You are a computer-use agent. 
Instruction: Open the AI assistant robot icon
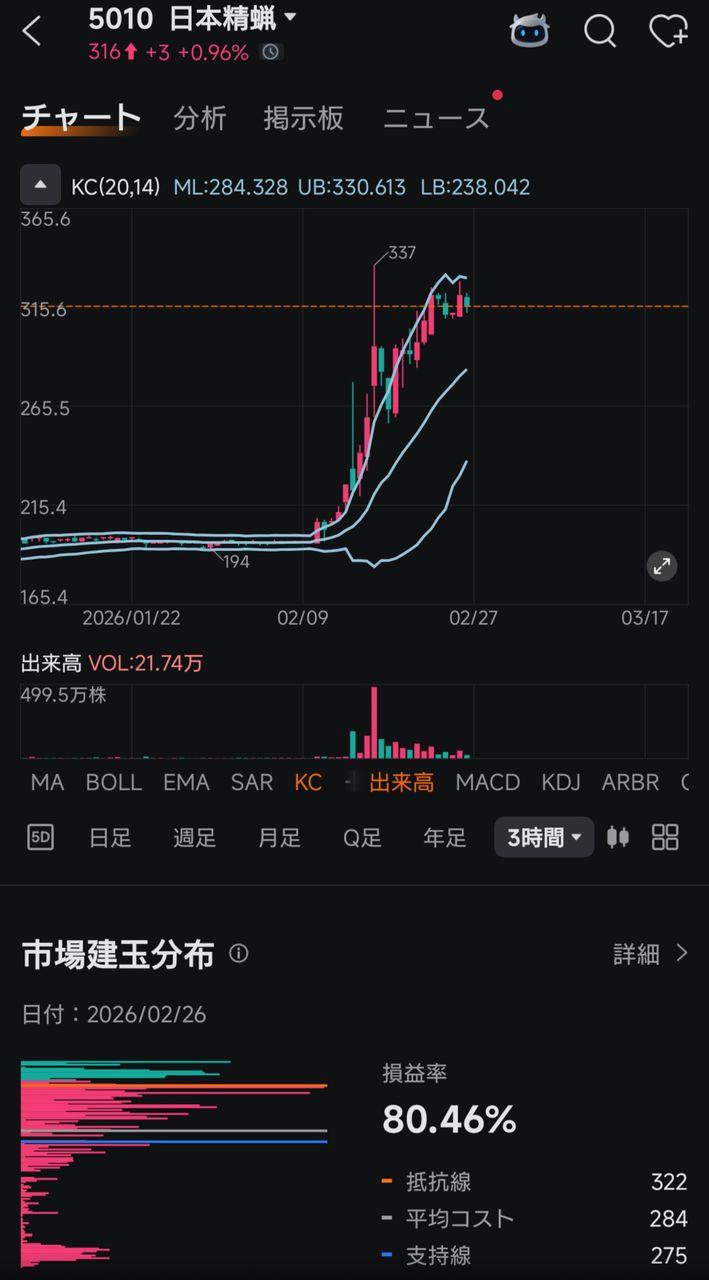click(529, 32)
